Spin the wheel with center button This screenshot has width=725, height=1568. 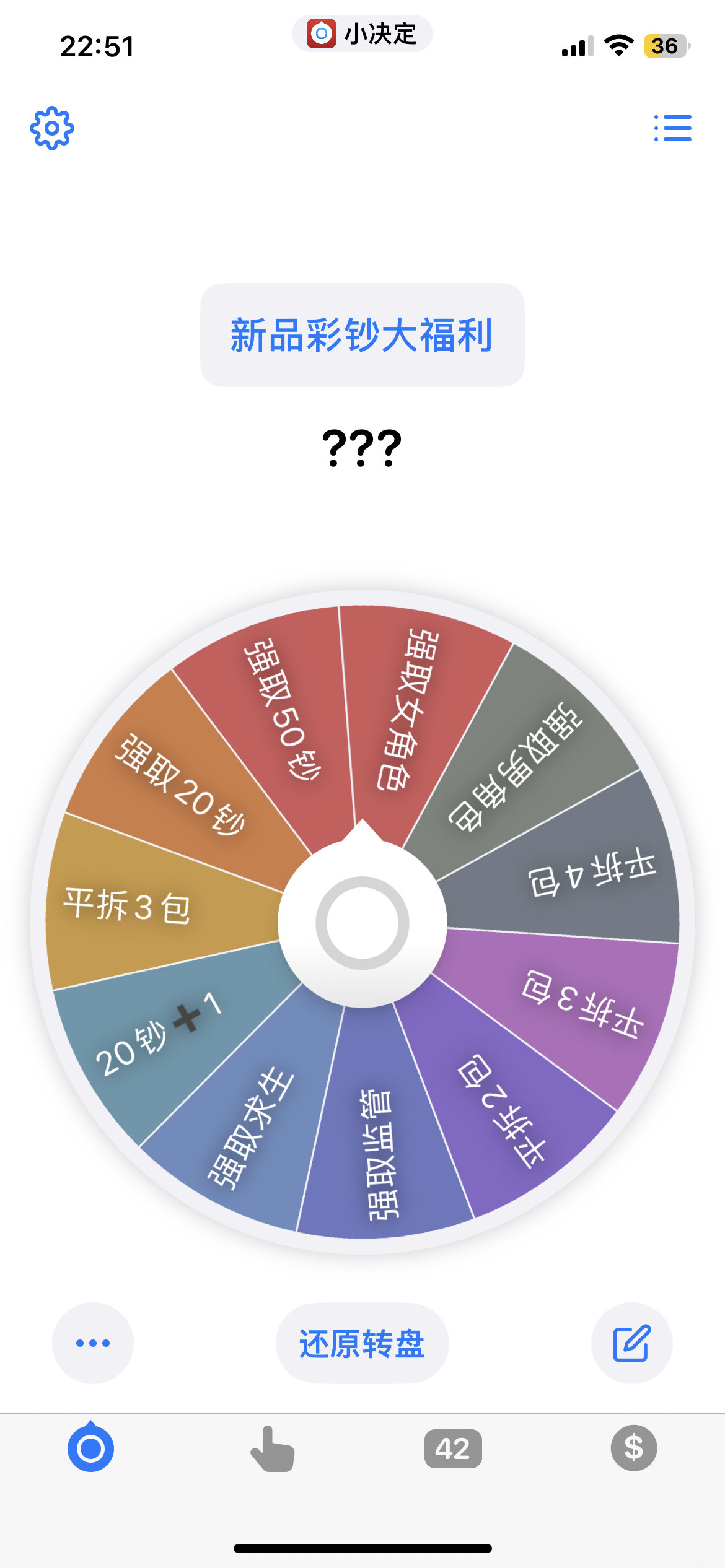tap(362, 923)
